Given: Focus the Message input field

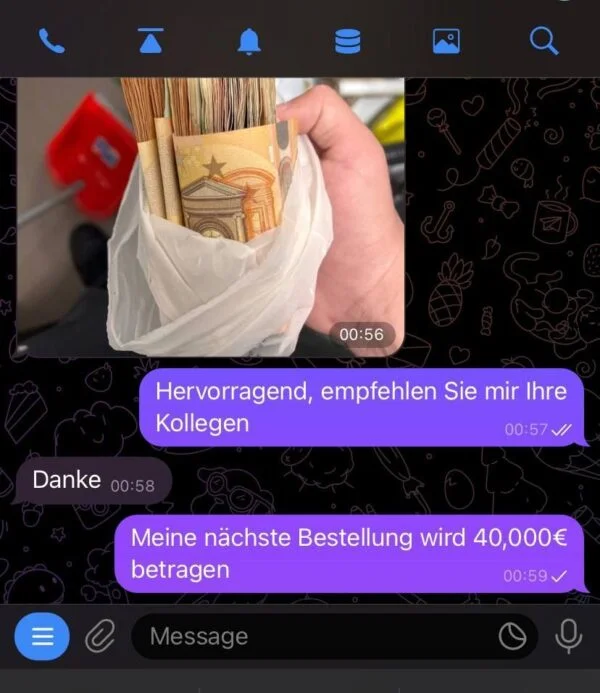Looking at the screenshot, I should point(310,637).
